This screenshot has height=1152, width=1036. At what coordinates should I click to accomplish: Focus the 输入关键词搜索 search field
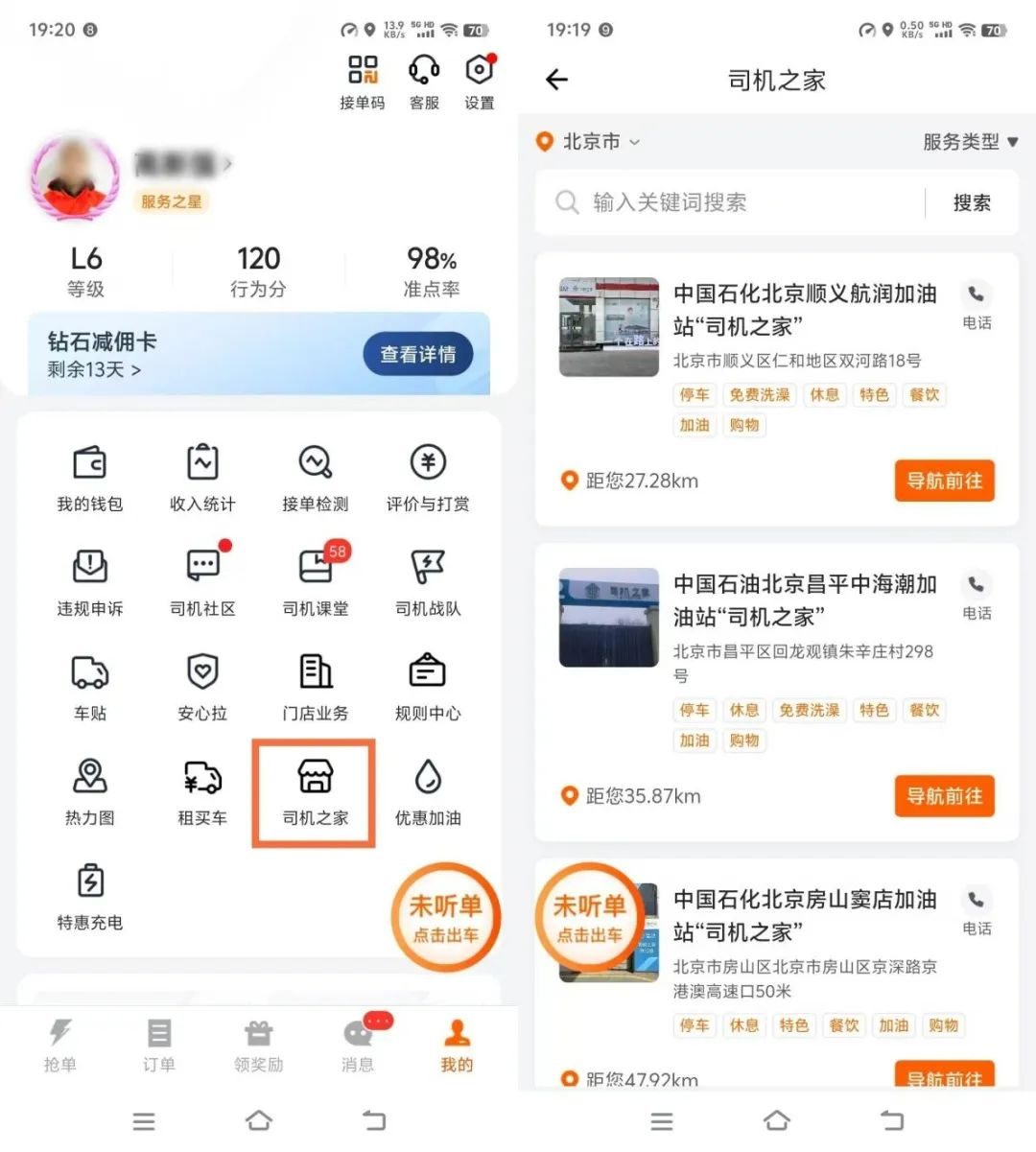coord(729,202)
